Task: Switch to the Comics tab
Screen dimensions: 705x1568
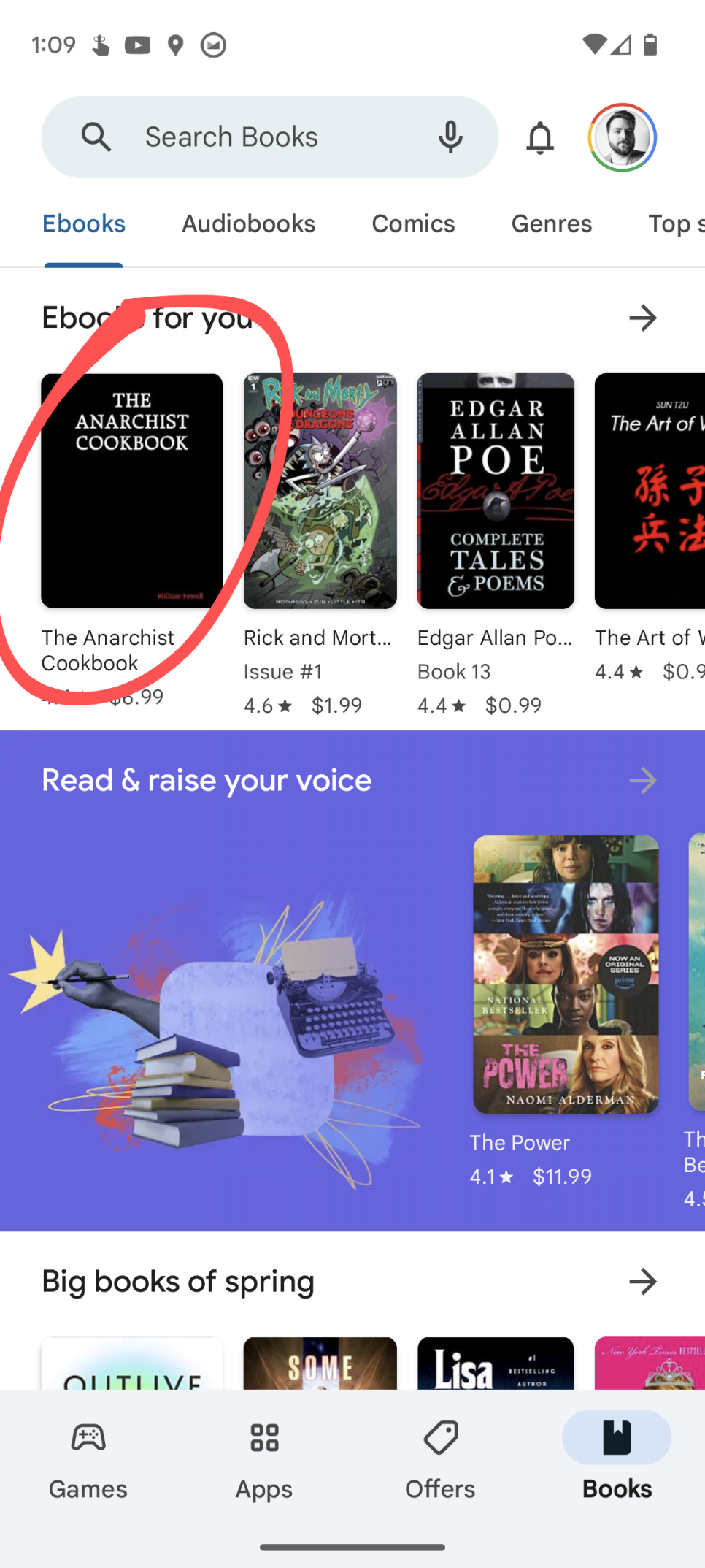Action: 413,223
